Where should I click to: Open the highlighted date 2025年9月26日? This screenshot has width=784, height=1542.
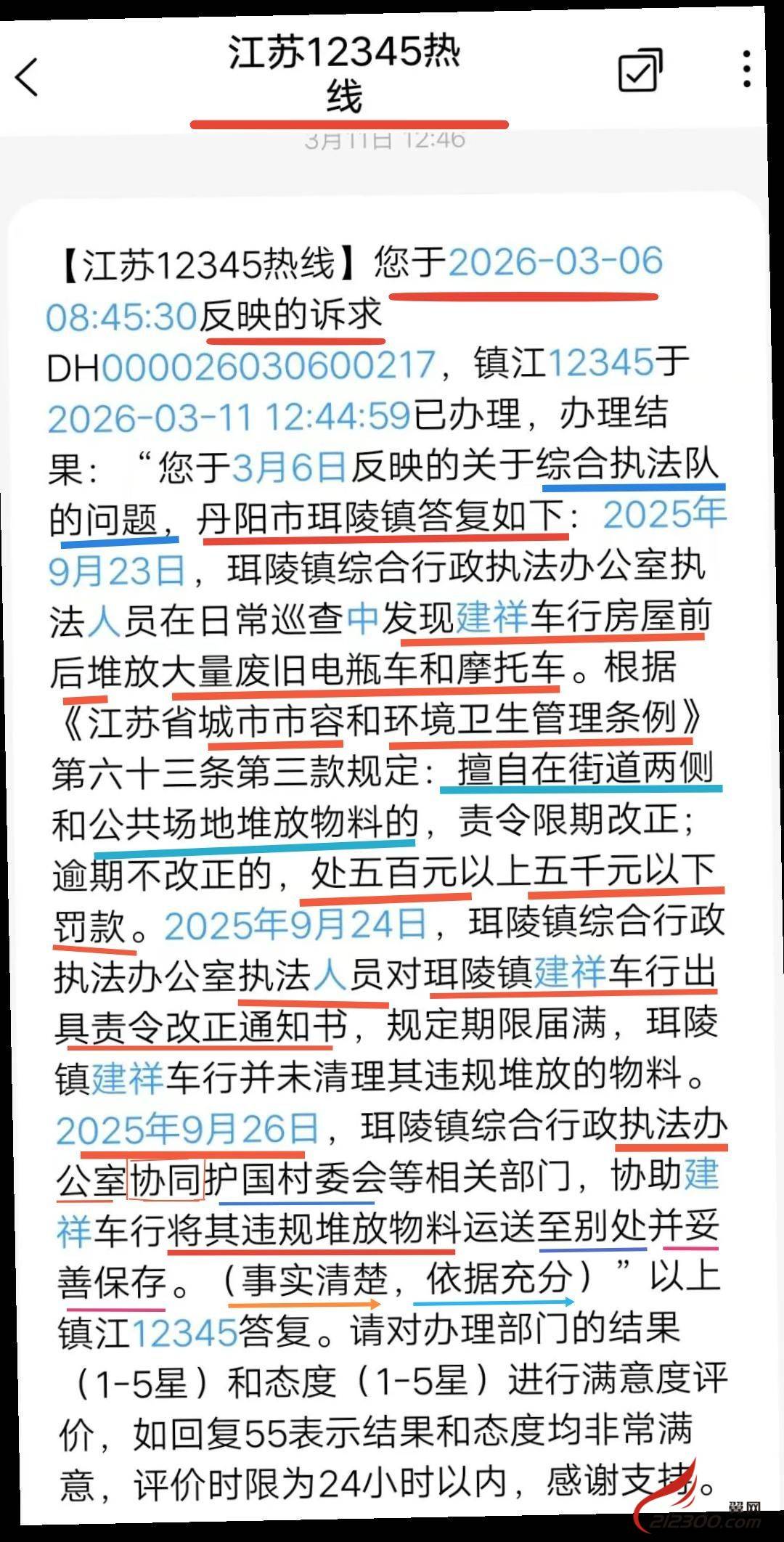coord(188,1129)
